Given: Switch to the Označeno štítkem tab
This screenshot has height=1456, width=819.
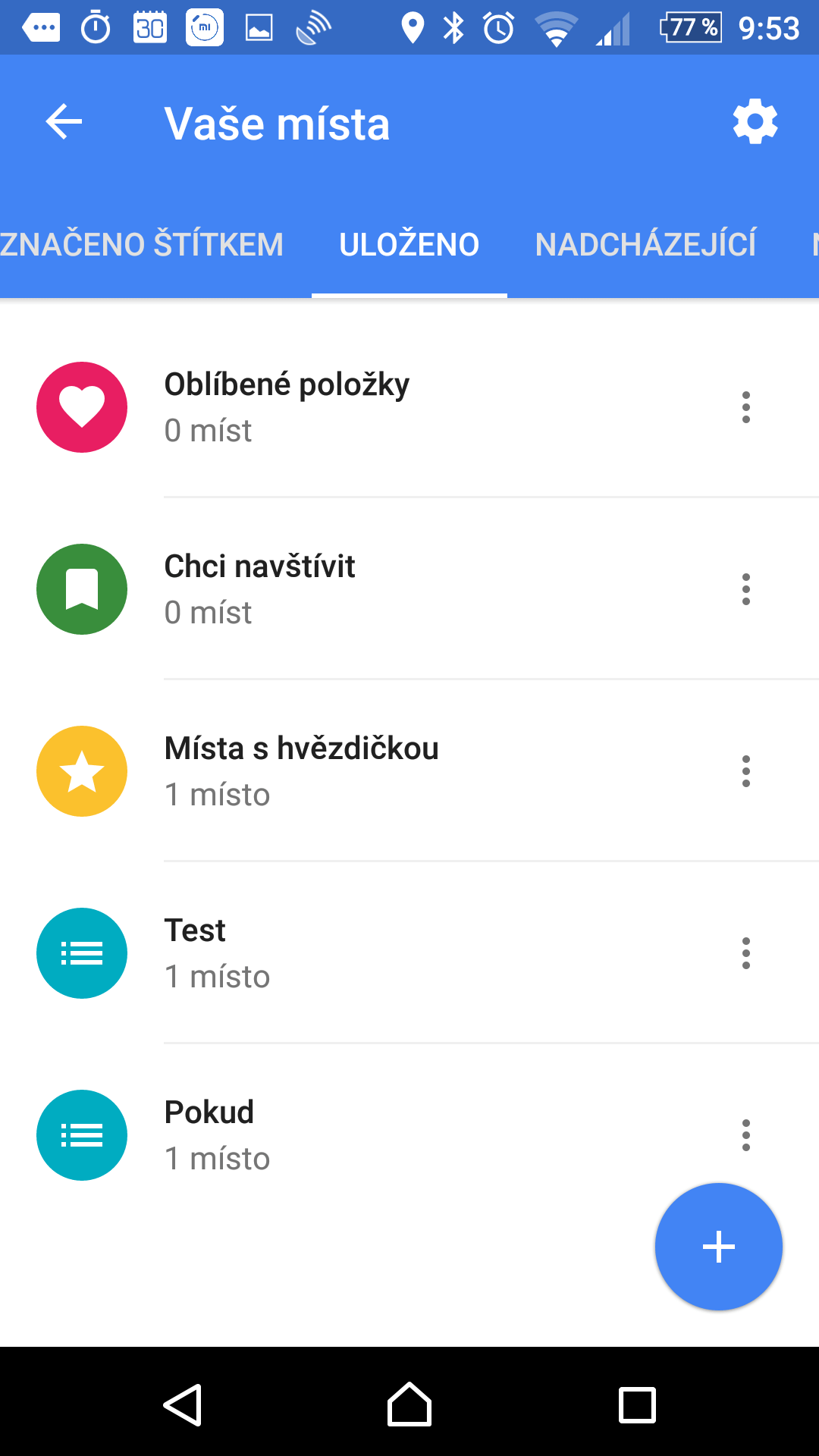Looking at the screenshot, I should click(142, 244).
